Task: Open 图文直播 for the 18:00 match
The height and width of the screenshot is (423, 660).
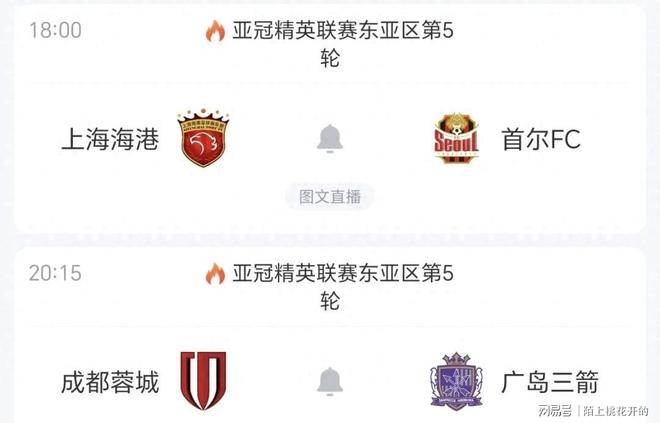Action: pos(330,197)
